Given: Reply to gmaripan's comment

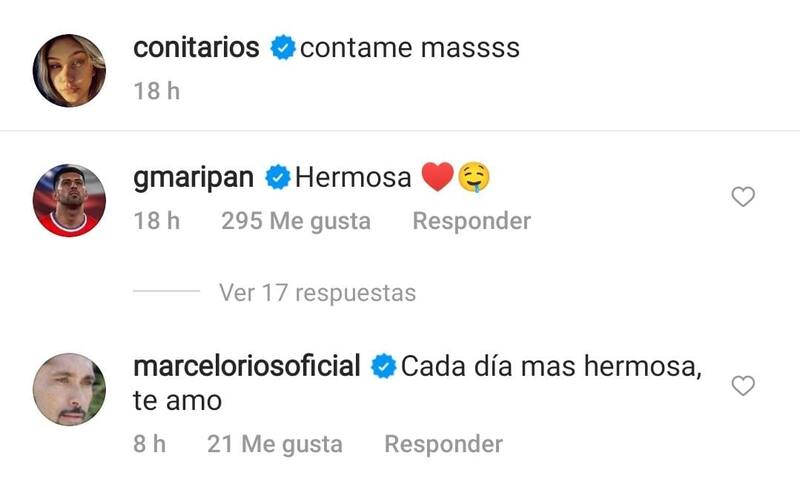Looking at the screenshot, I should click(x=471, y=221).
